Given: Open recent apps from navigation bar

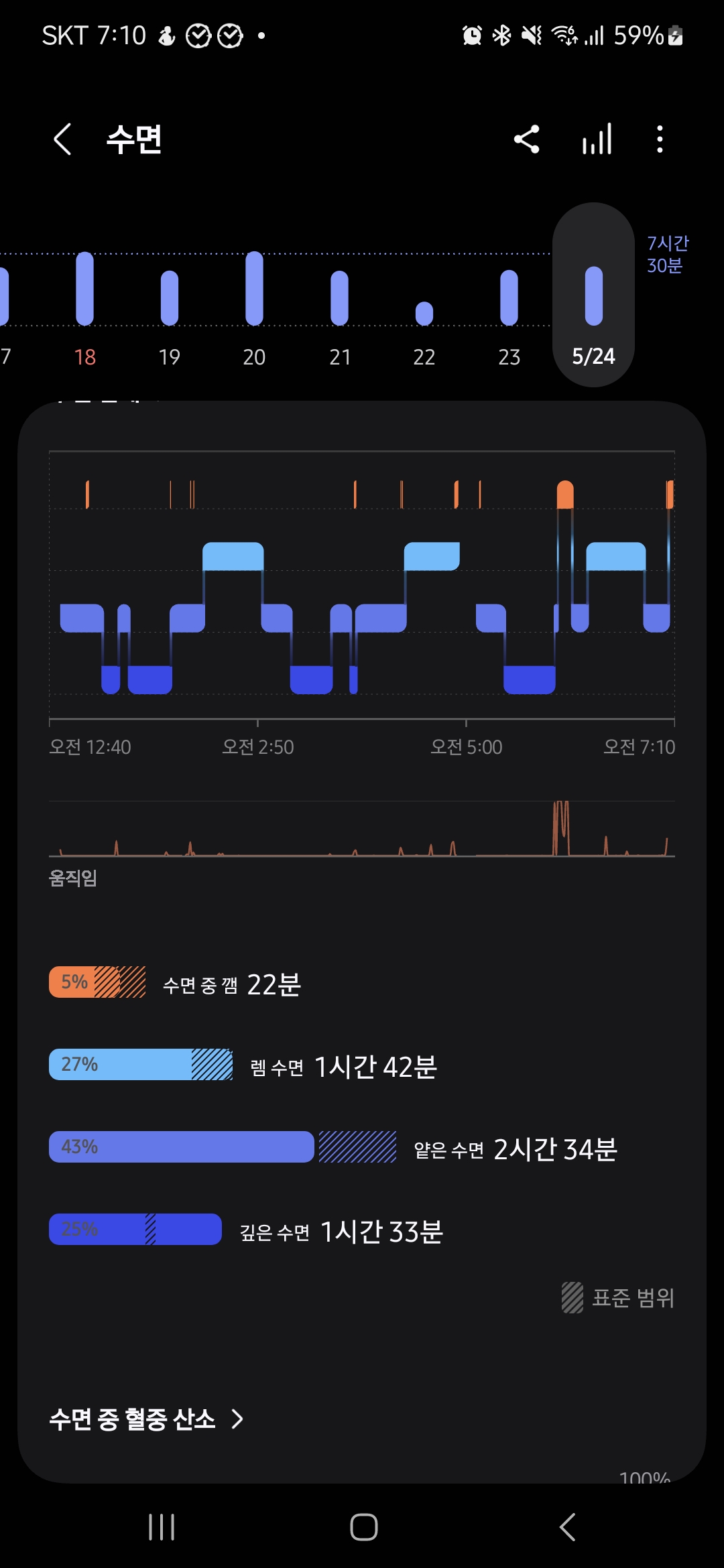Looking at the screenshot, I should 162,1527.
